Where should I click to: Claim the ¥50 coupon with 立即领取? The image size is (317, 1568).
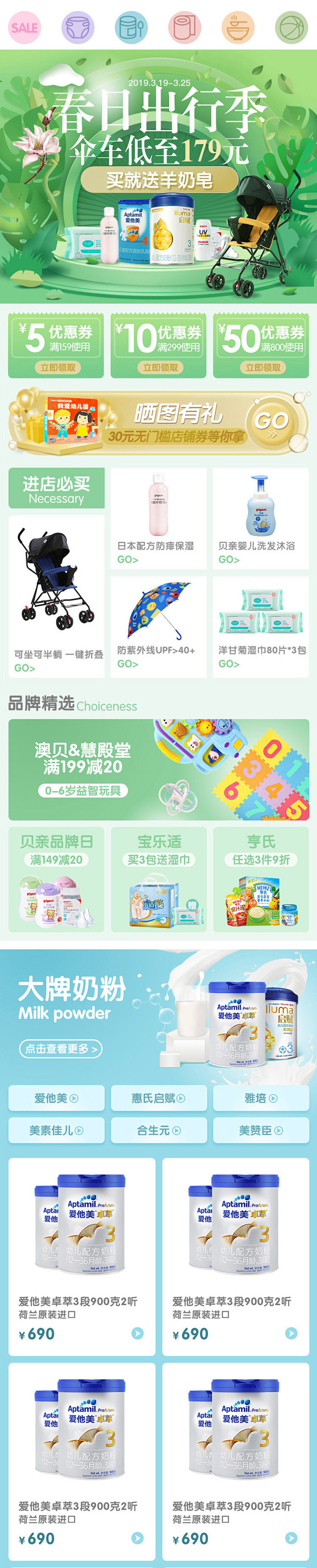click(263, 368)
